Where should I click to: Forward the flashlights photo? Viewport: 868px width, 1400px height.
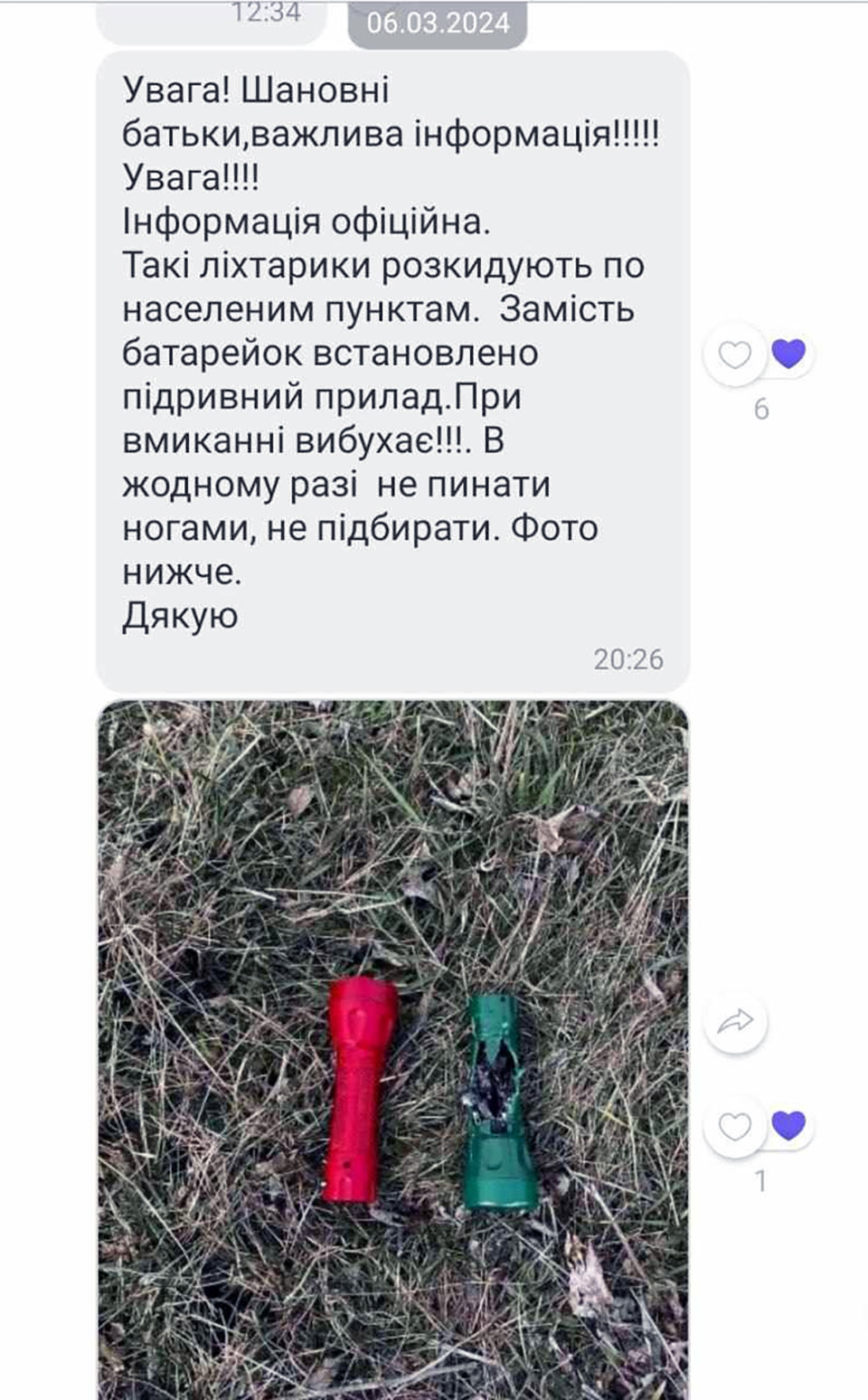click(x=735, y=1023)
